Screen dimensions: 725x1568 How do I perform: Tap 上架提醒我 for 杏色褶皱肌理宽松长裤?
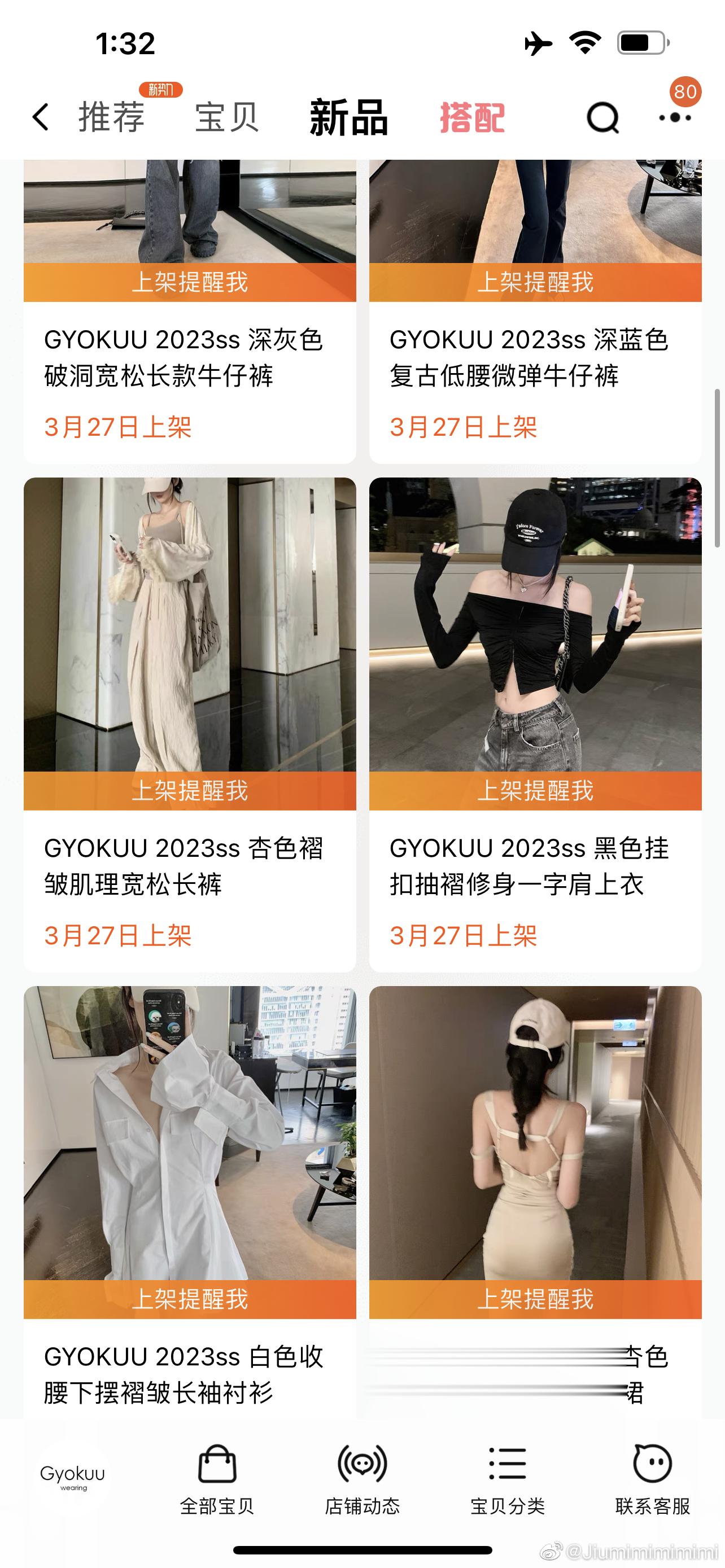click(x=190, y=791)
